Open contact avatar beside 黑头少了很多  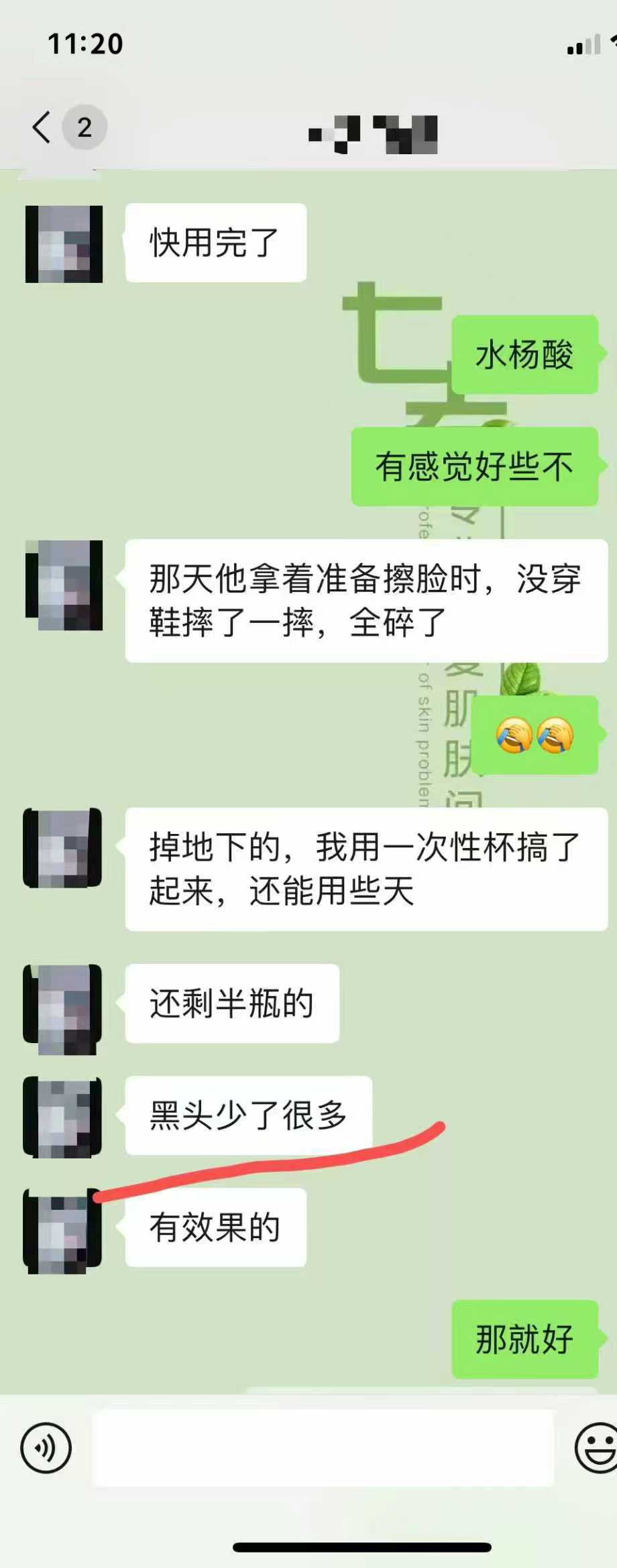click(62, 1117)
